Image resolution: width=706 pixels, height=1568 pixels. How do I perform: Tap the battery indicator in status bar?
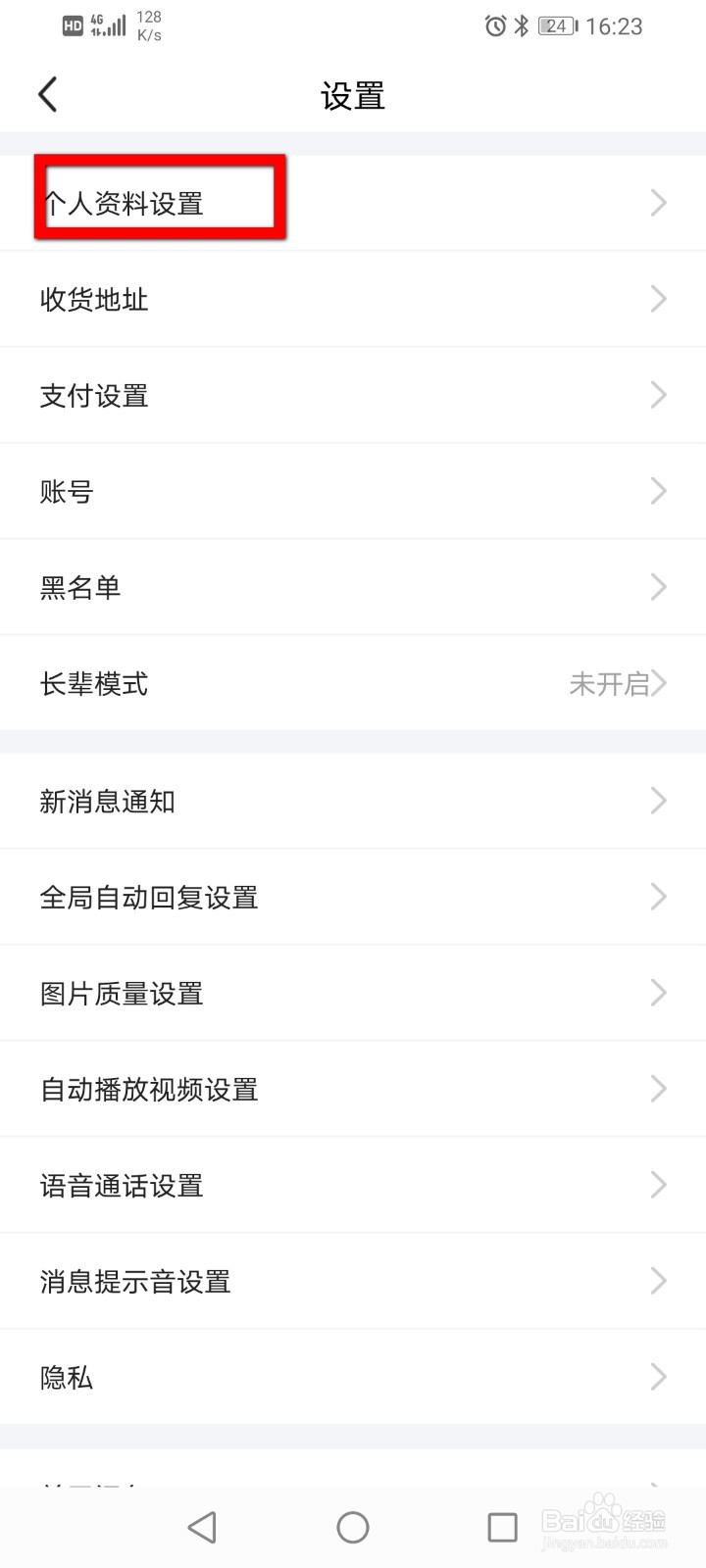(x=556, y=25)
